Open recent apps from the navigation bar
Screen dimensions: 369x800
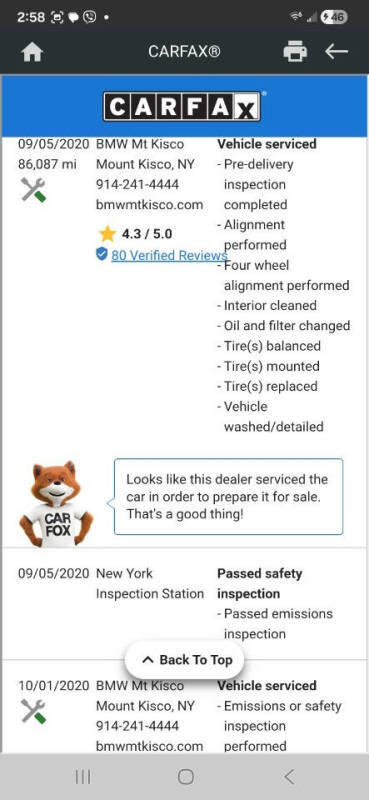pyautogui.click(x=83, y=777)
